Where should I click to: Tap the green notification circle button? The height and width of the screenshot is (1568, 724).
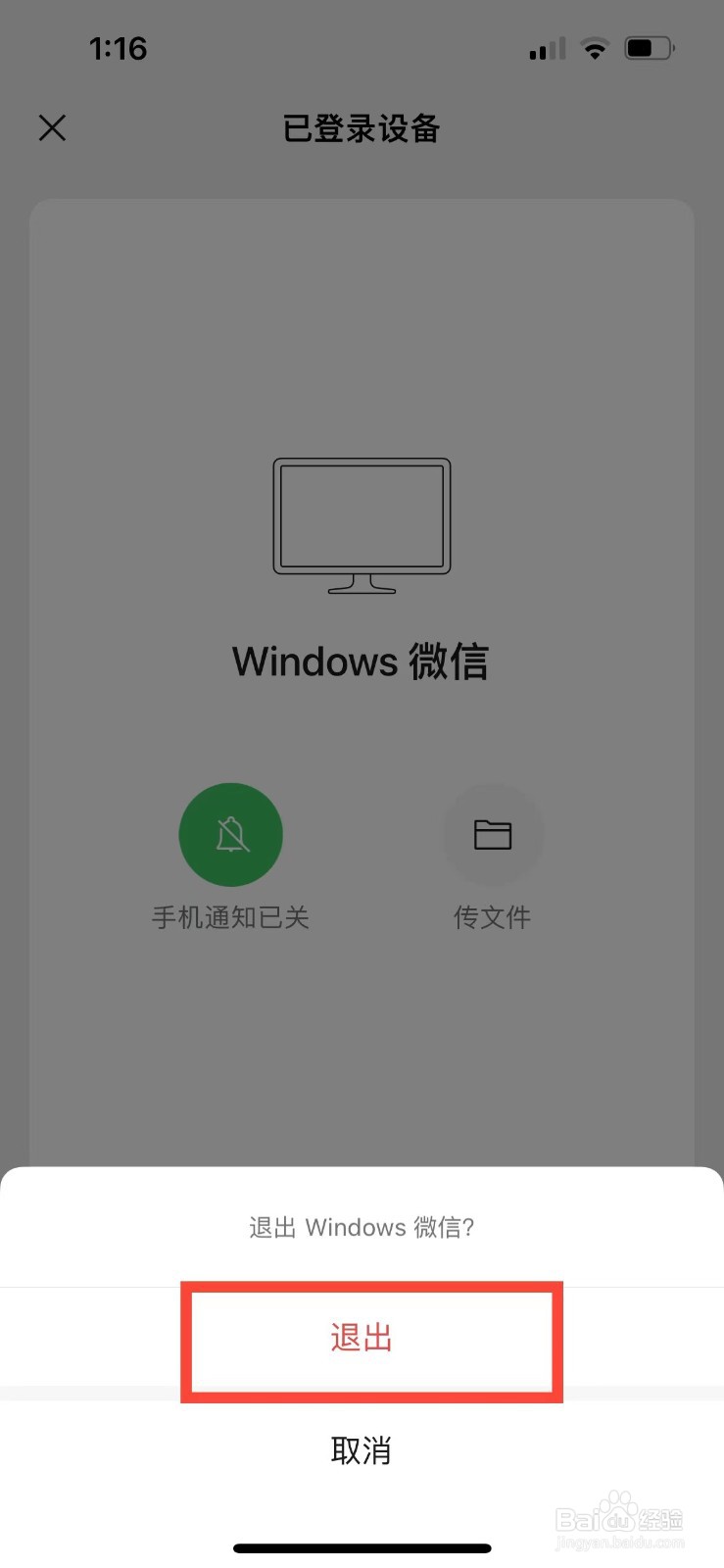click(x=230, y=834)
